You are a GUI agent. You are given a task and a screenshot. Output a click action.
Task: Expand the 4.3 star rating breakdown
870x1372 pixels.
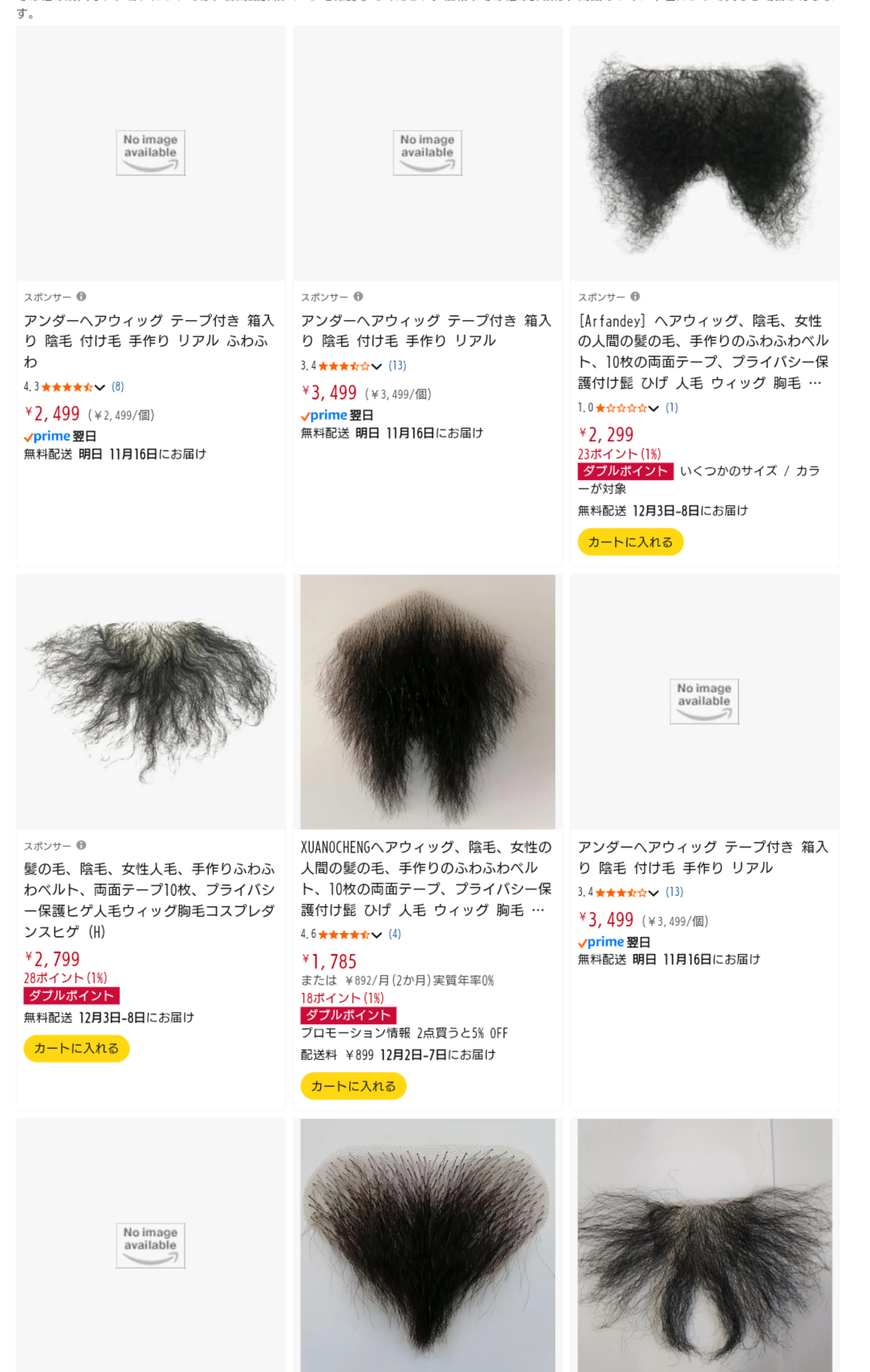[x=100, y=388]
